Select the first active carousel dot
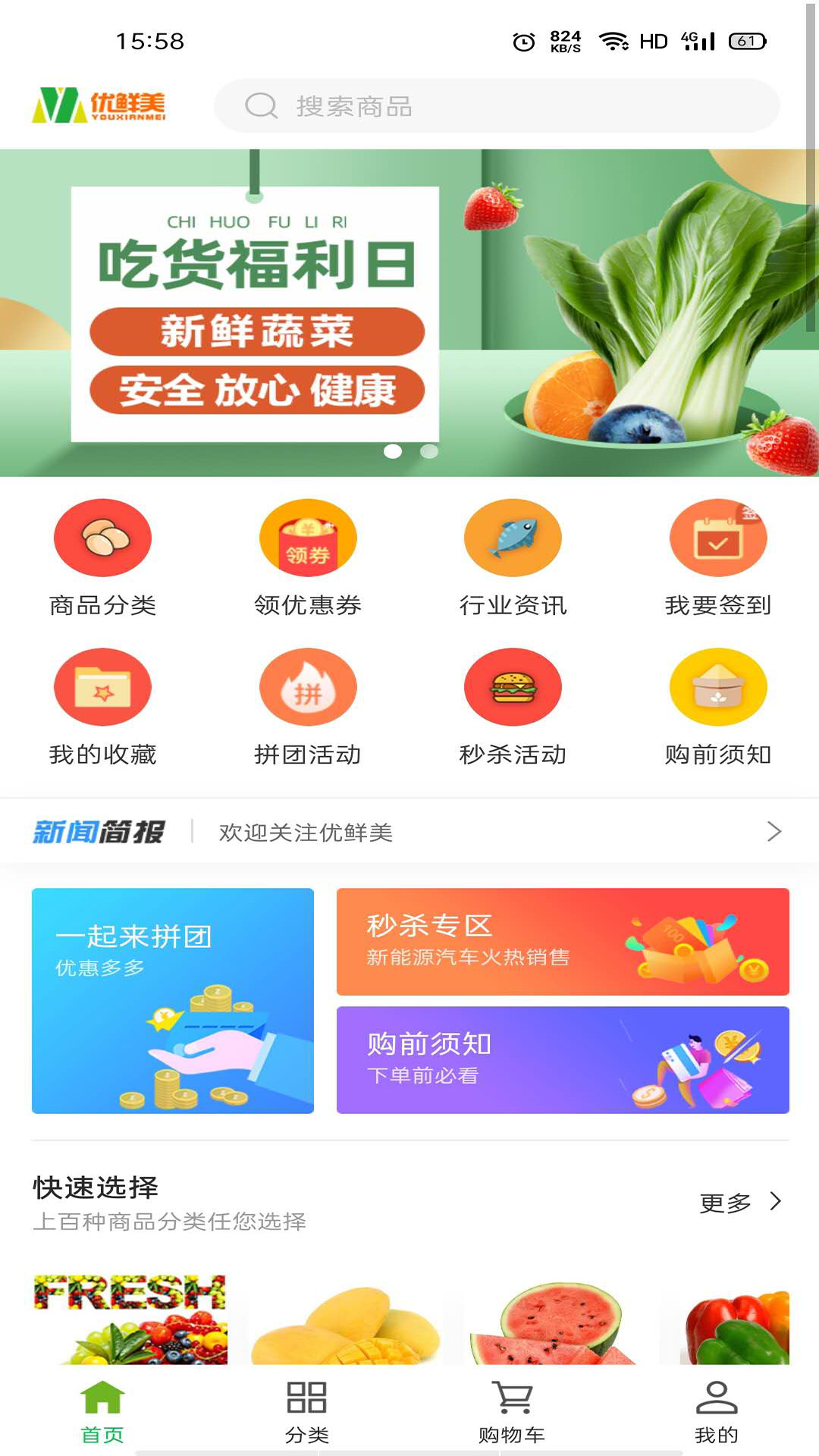Image resolution: width=819 pixels, height=1456 pixels. [x=392, y=452]
